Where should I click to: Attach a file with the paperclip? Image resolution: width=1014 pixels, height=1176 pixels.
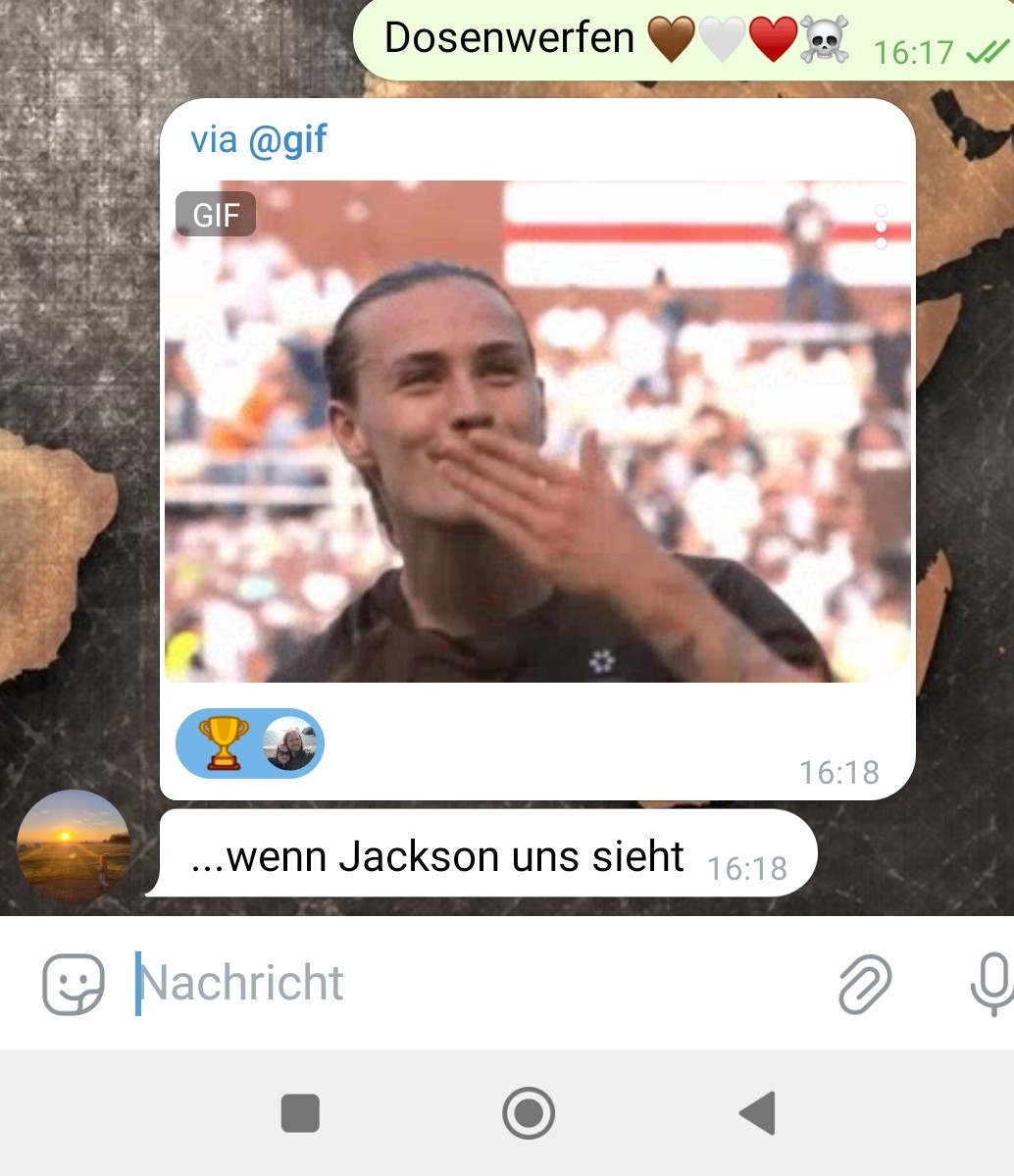(865, 983)
